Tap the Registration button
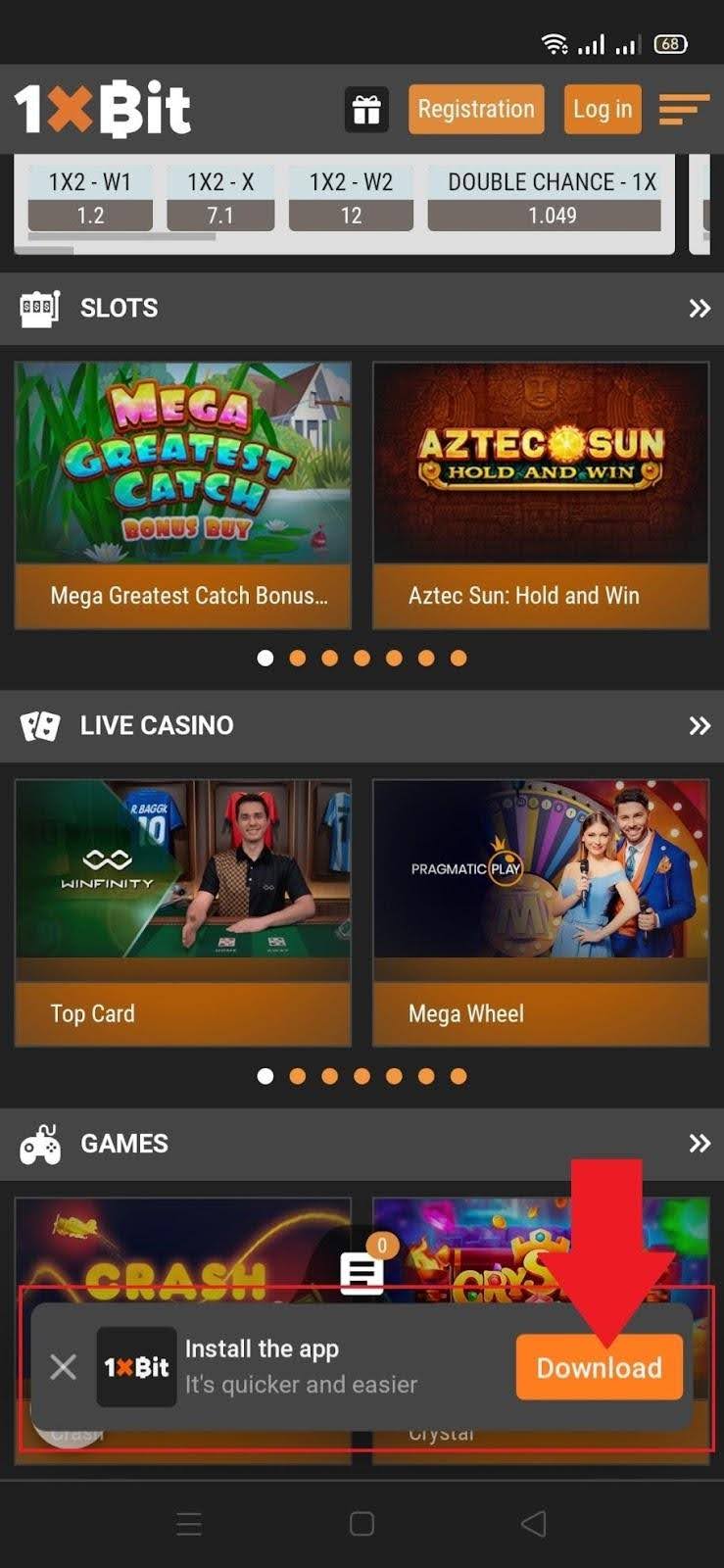 point(476,109)
